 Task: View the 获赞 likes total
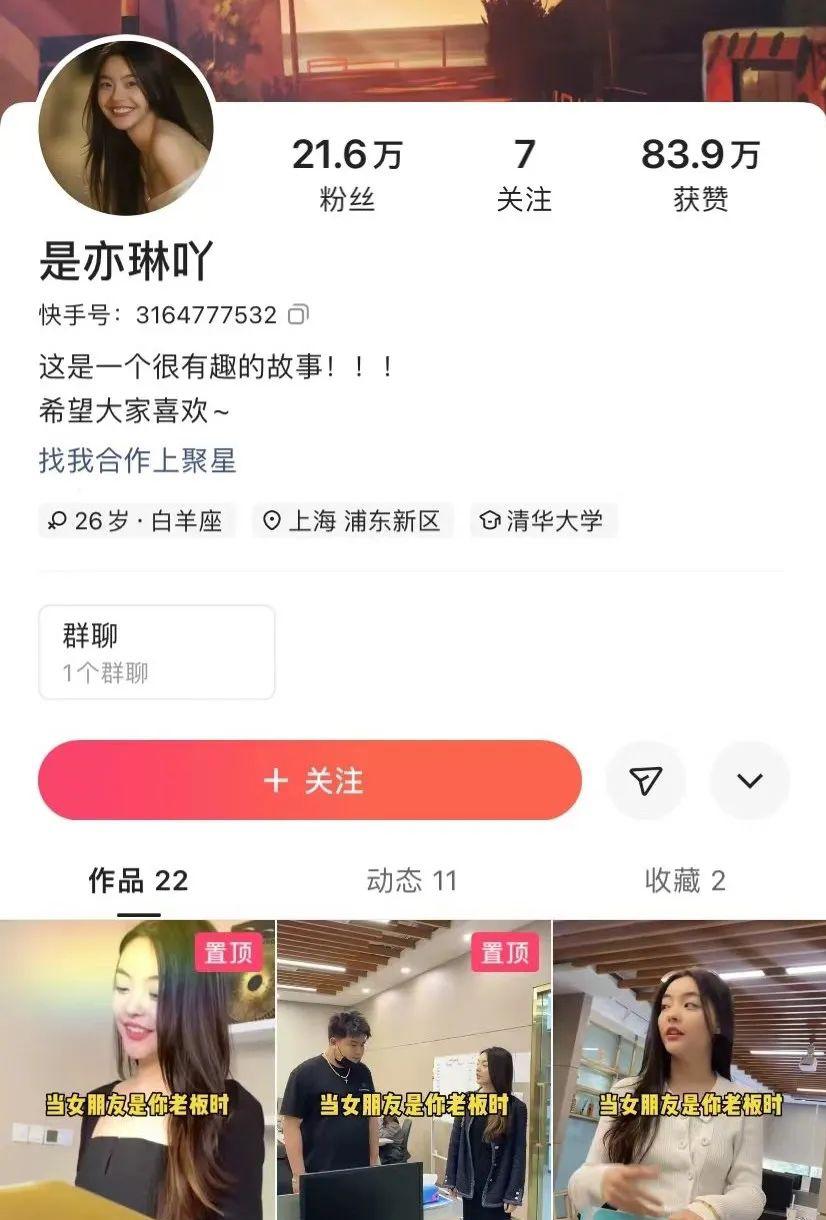pos(702,172)
